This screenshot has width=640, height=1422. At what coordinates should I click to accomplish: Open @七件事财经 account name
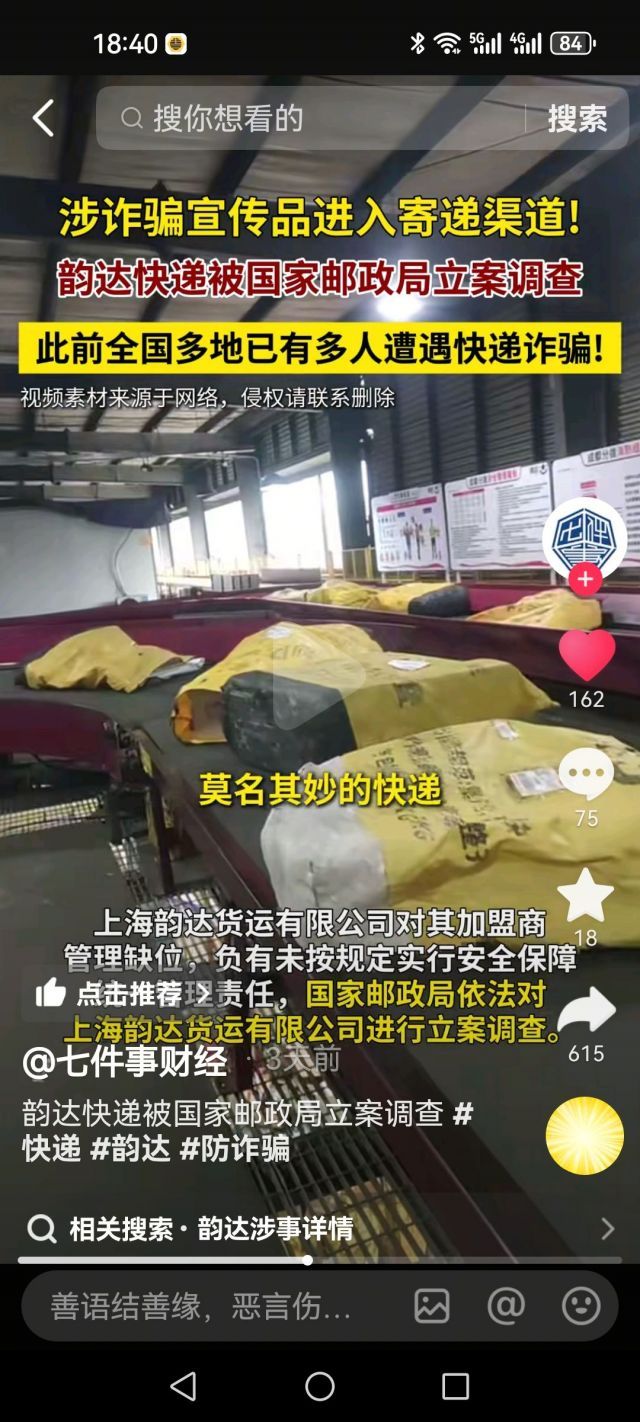pos(125,1061)
